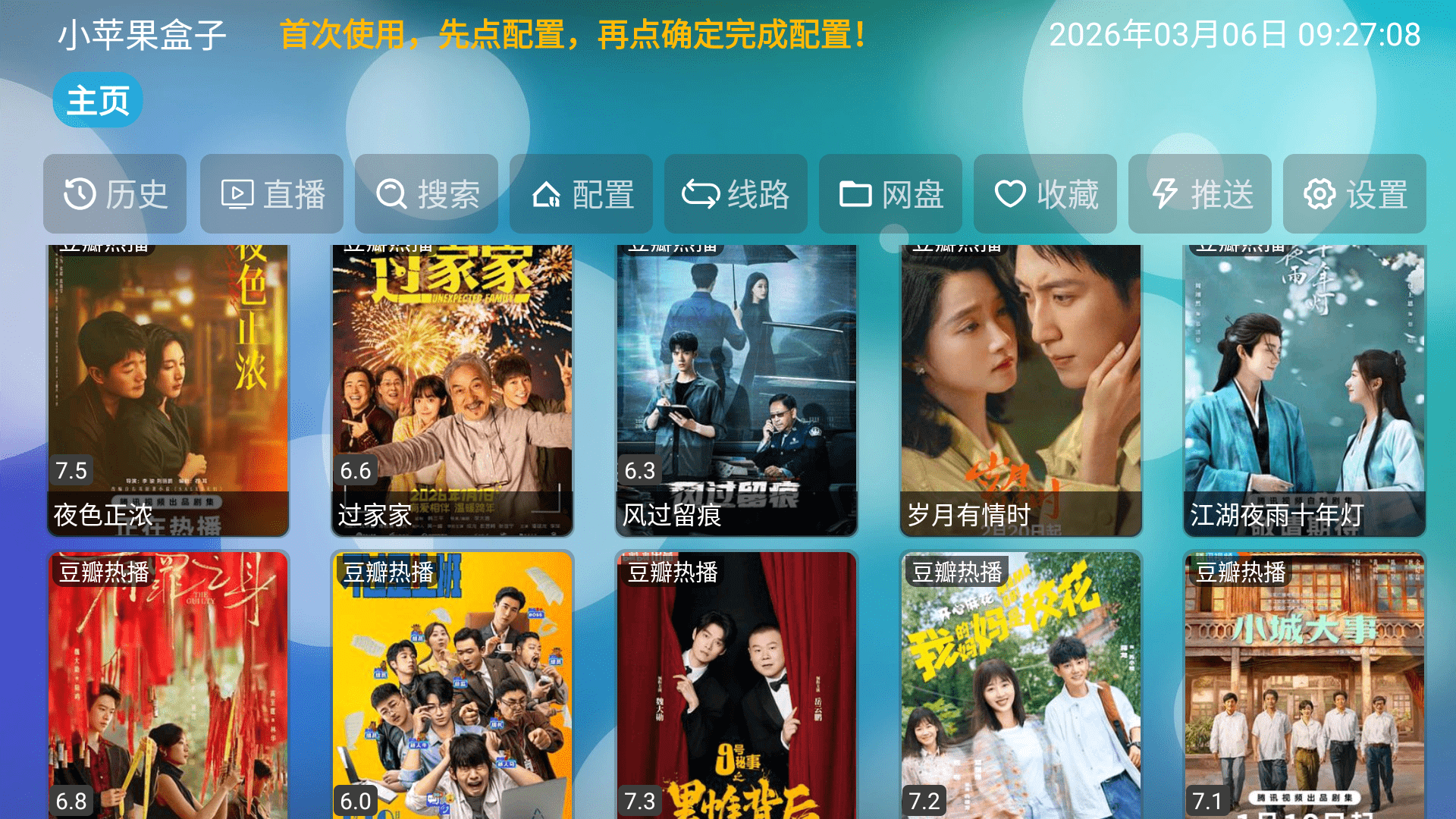Open the 风过留痕 poster card

pos(736,391)
